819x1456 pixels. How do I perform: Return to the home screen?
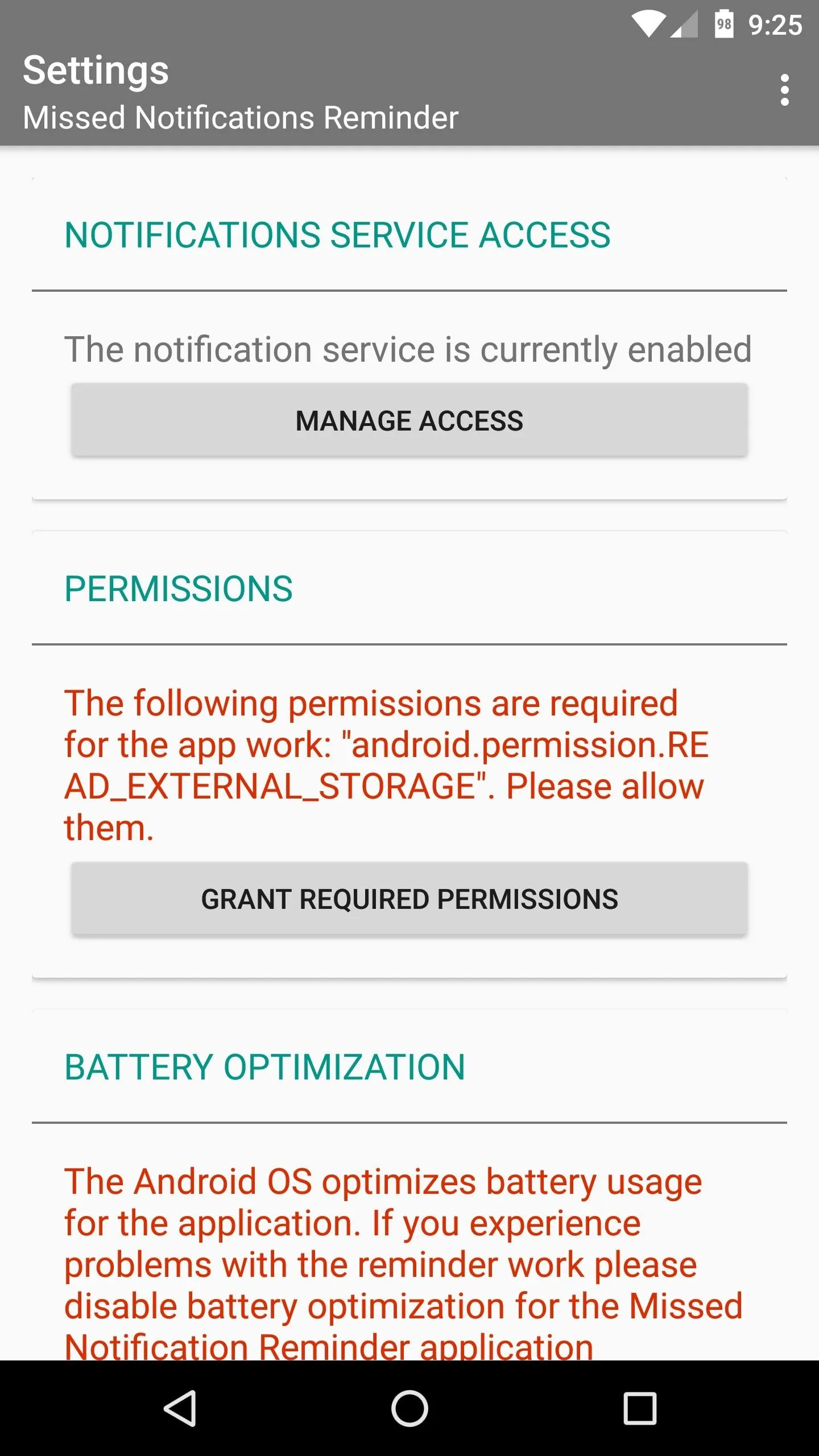click(x=409, y=1408)
